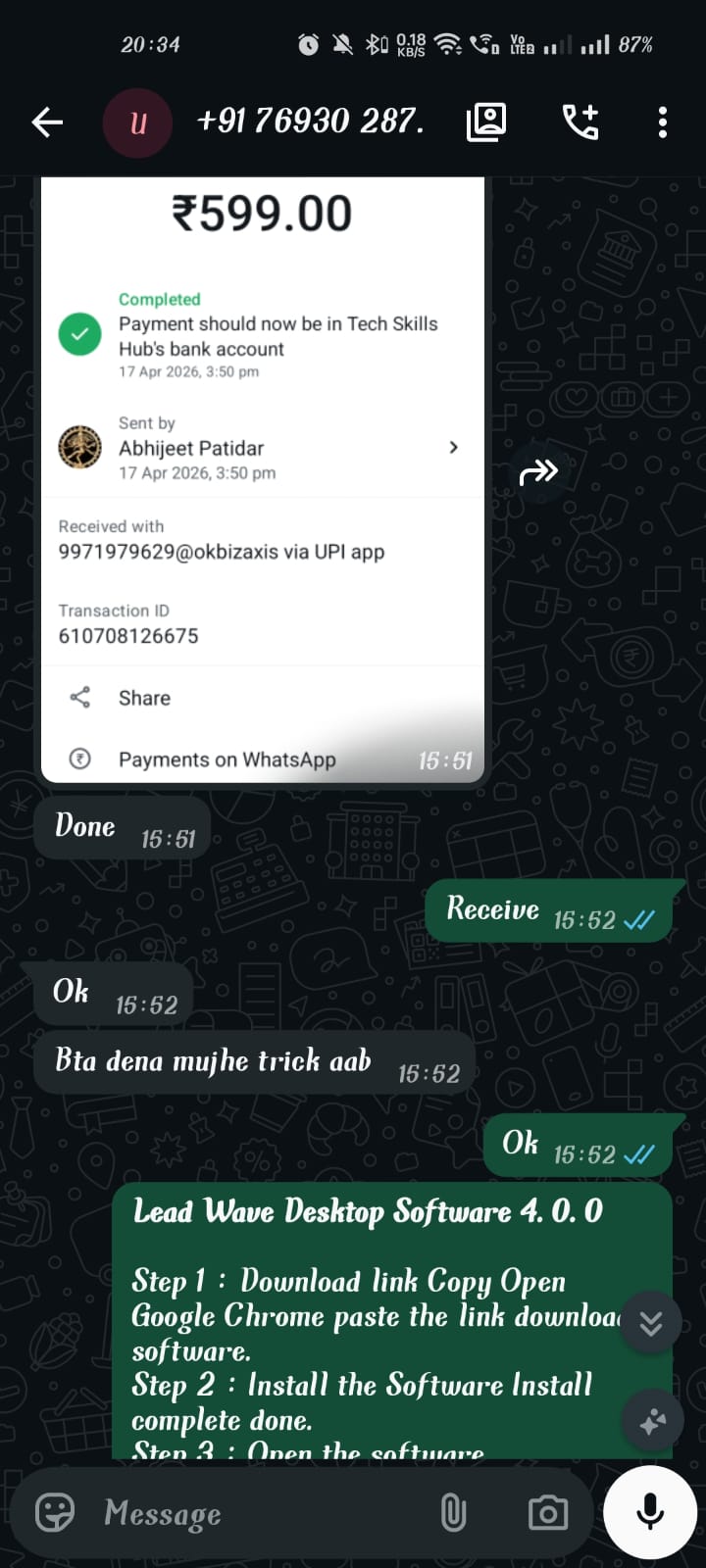Open the three-dot overflow menu
The width and height of the screenshot is (706, 1568).
click(663, 122)
